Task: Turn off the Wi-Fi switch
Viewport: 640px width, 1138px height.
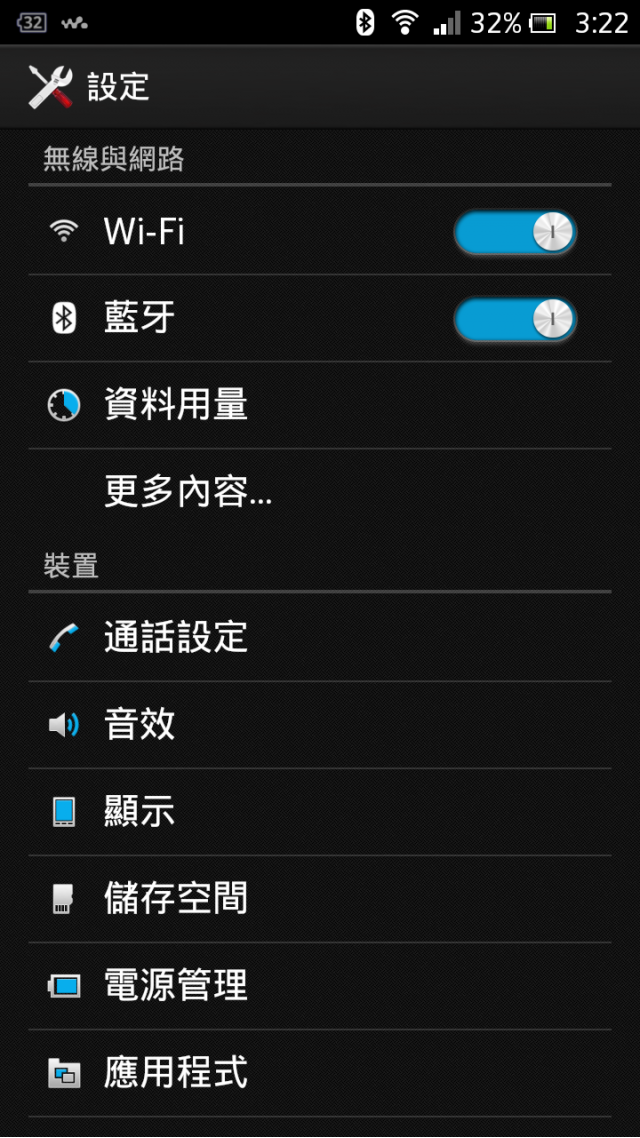Action: pos(516,232)
